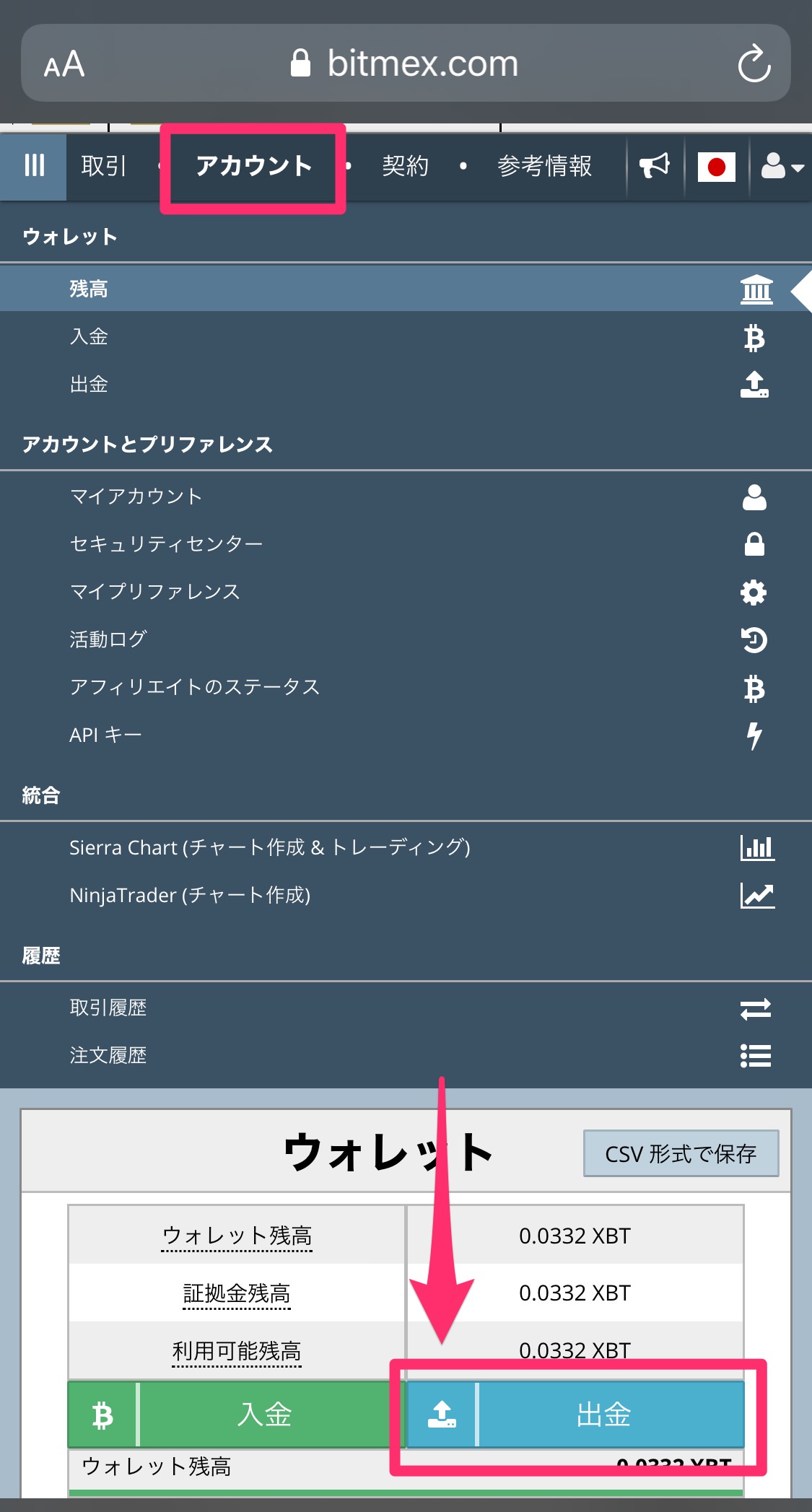Open 注文履歴
This screenshot has height=1512, width=812.
108,1055
